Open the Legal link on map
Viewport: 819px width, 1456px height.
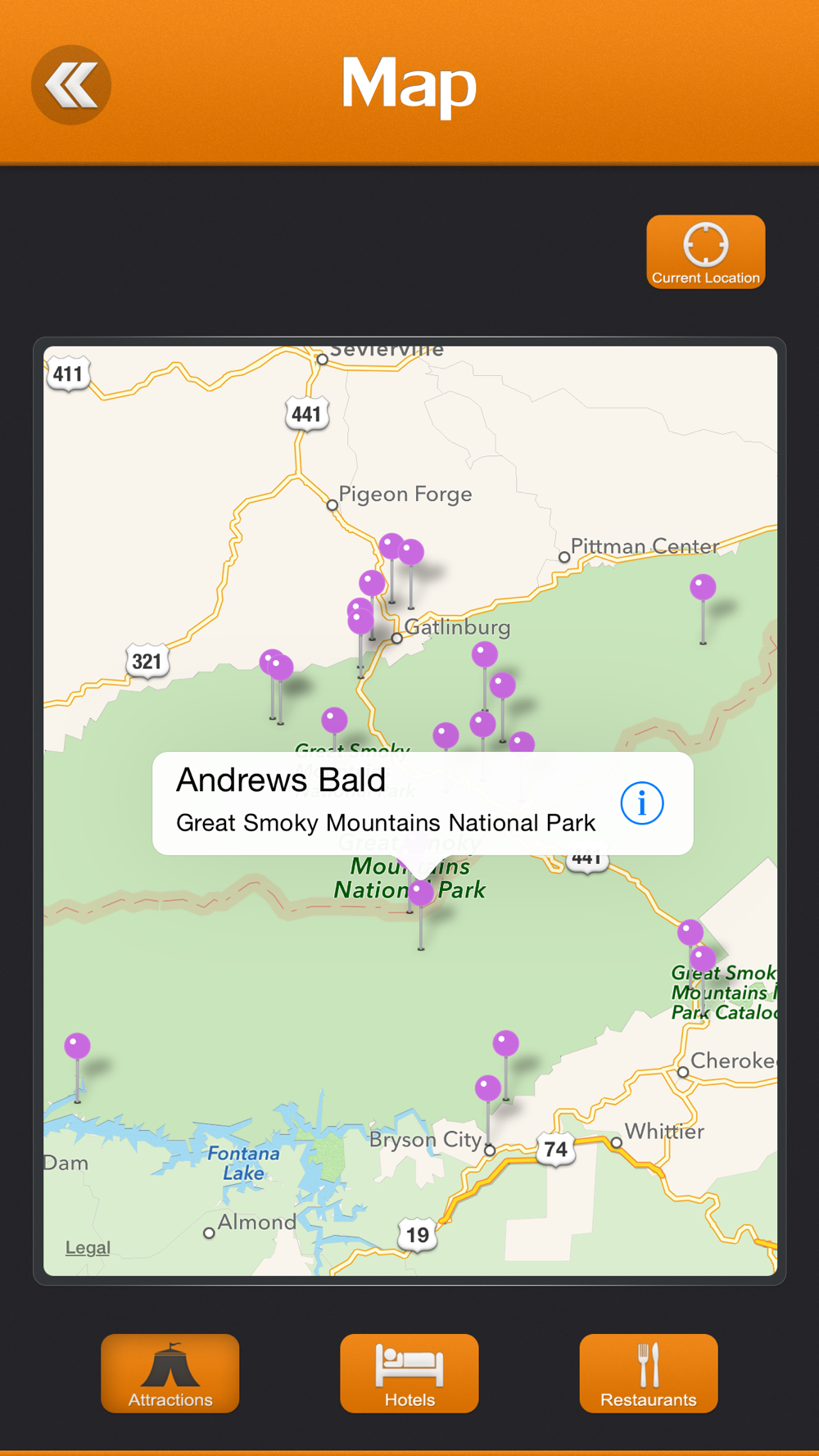coord(88,1247)
